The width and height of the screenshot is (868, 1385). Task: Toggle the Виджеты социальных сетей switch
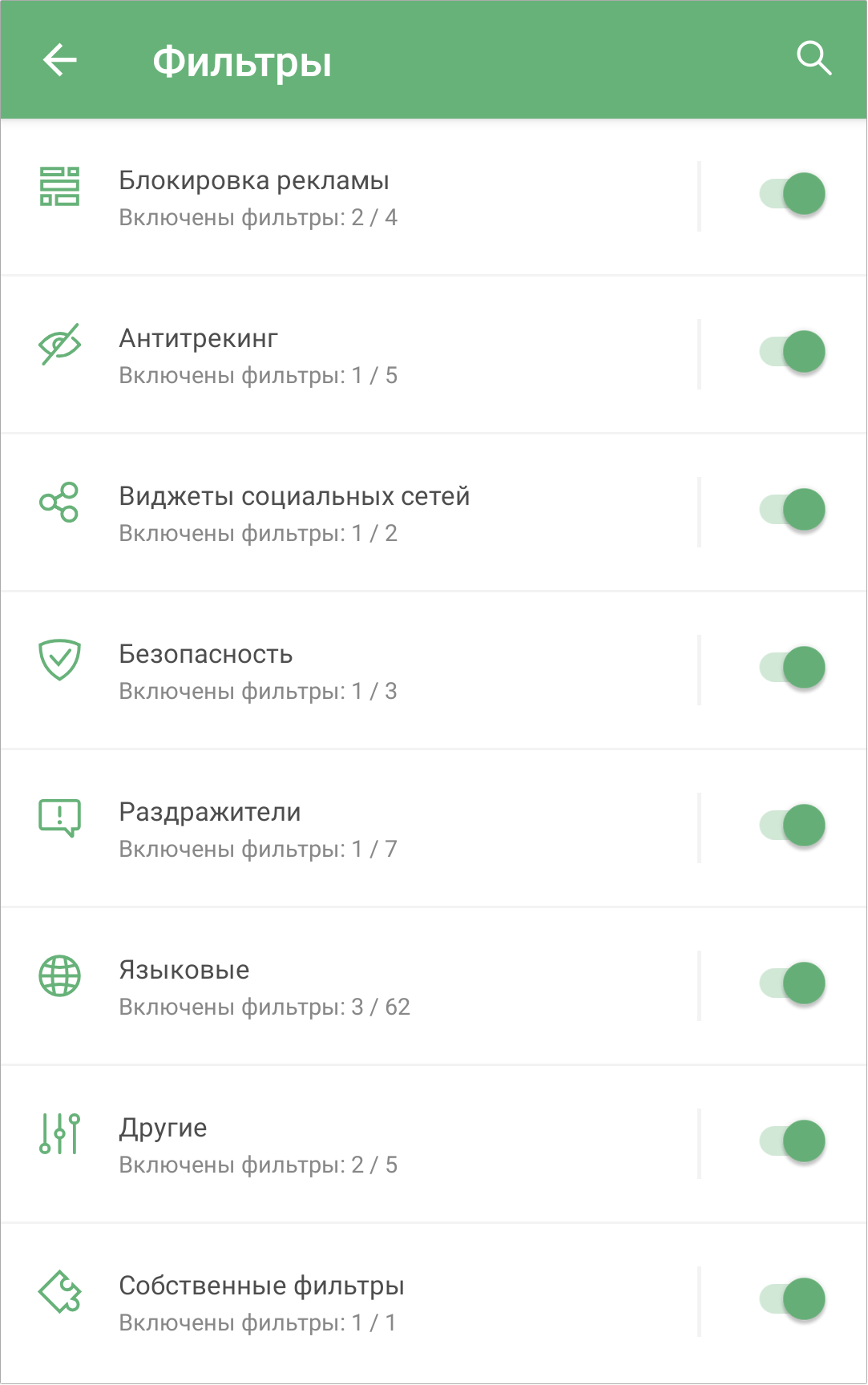point(793,510)
